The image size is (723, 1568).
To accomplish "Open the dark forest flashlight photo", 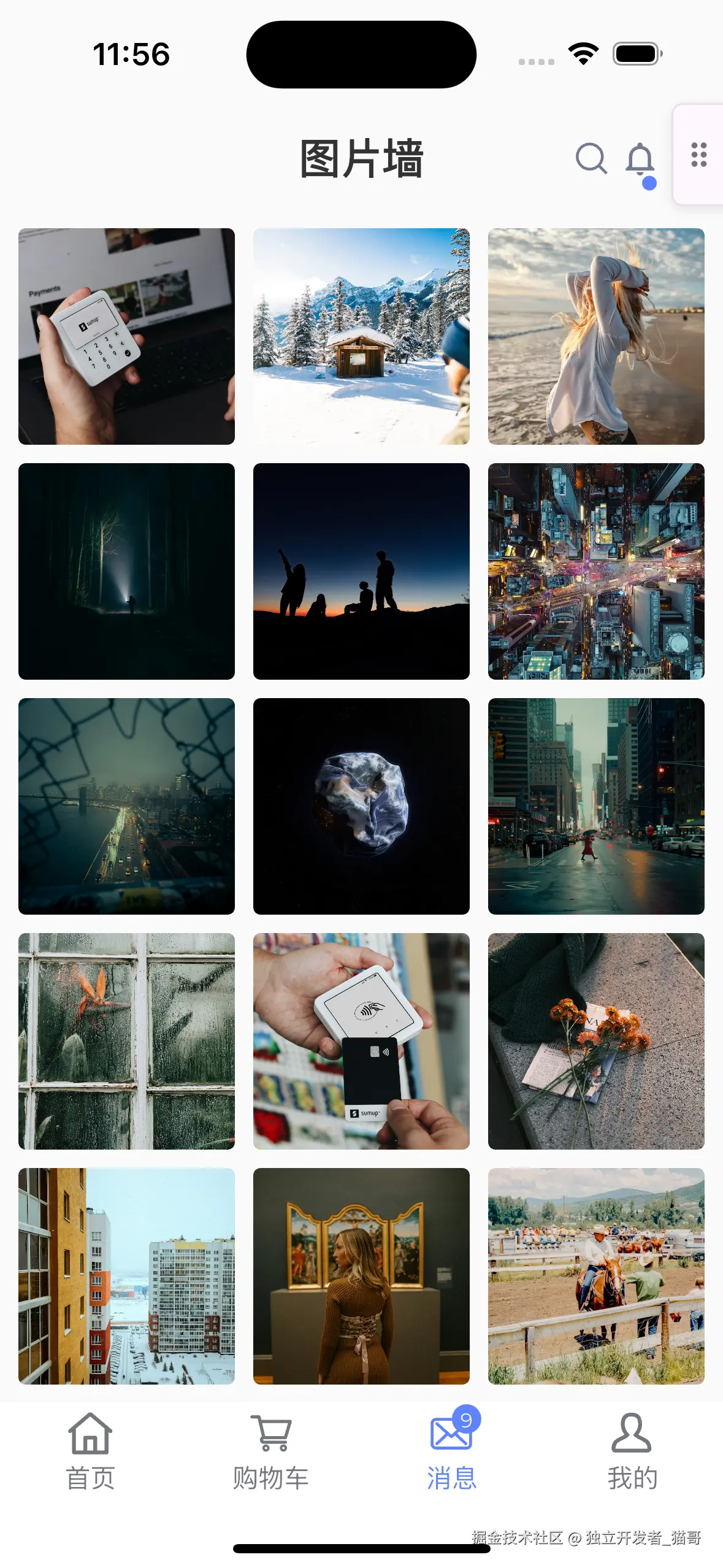I will (126, 571).
